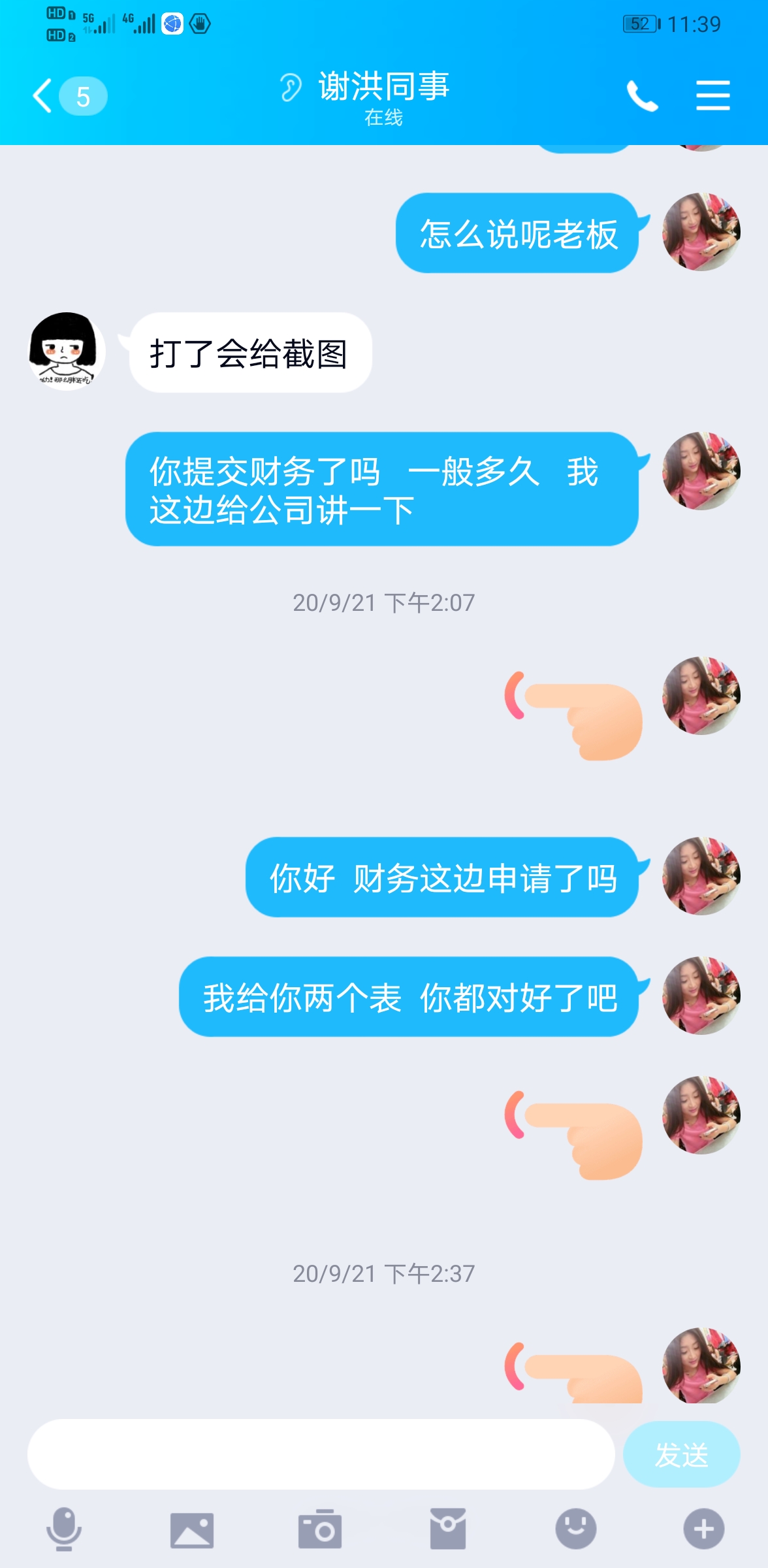The width and height of the screenshot is (768, 1568).
Task: Tap my avatar next to 怎么说呢老板
Action: pyautogui.click(x=701, y=232)
